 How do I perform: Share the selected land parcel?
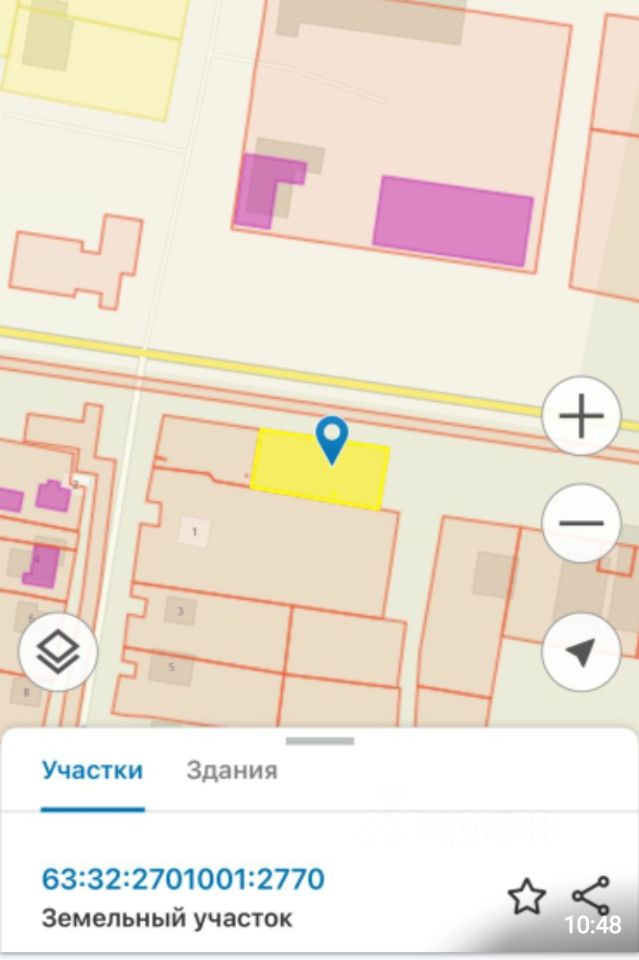tap(590, 896)
